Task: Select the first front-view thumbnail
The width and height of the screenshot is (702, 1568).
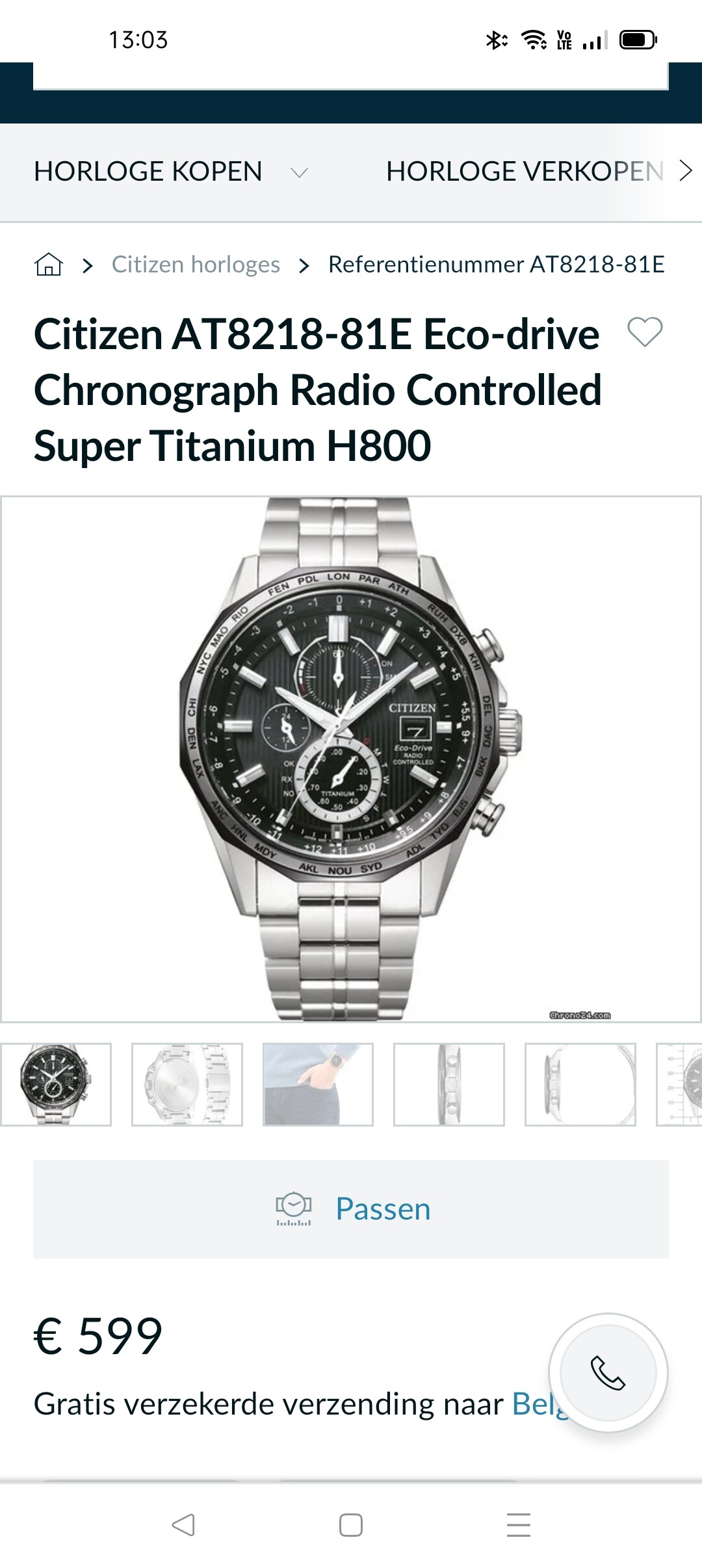Action: [56, 1084]
